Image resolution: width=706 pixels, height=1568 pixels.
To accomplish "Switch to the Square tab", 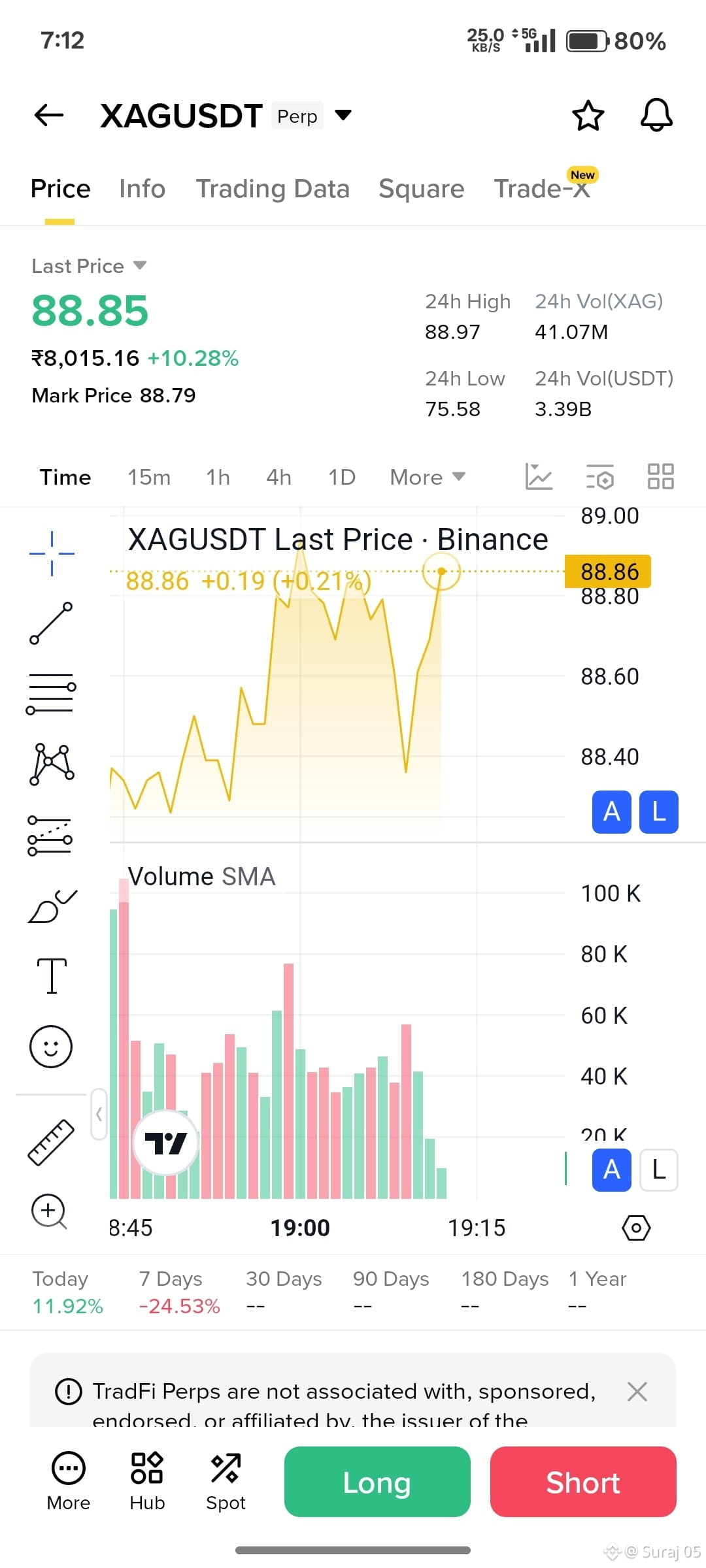I will coord(421,189).
